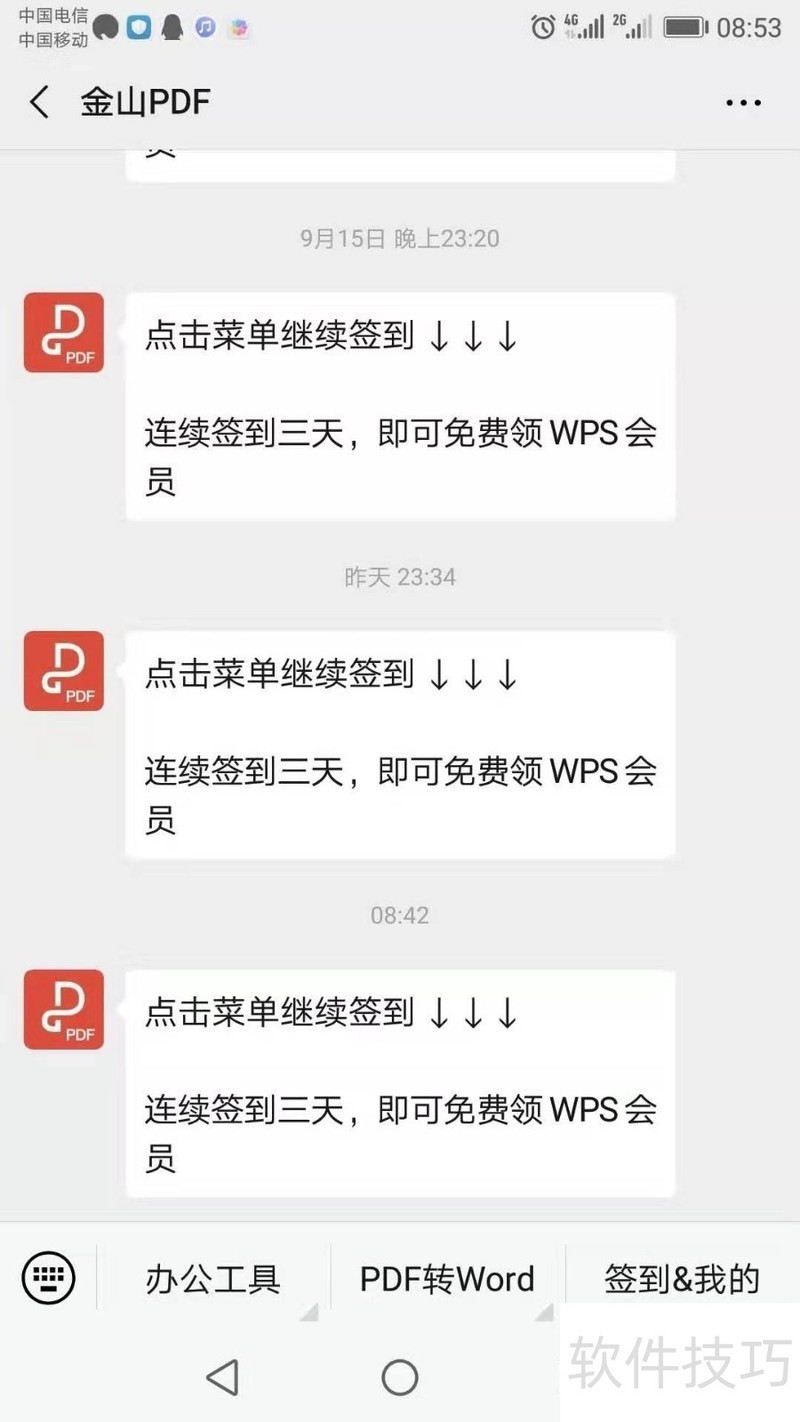The height and width of the screenshot is (1422, 800).
Task: Open the PDF转Word menu
Action: point(447,1278)
